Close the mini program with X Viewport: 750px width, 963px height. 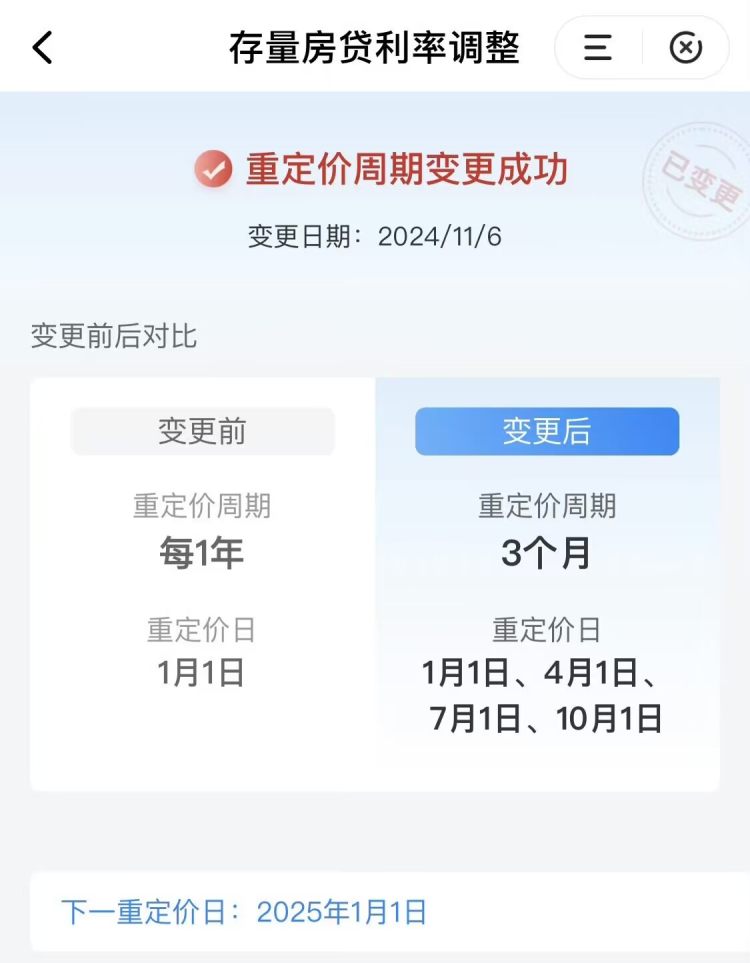click(x=686, y=47)
